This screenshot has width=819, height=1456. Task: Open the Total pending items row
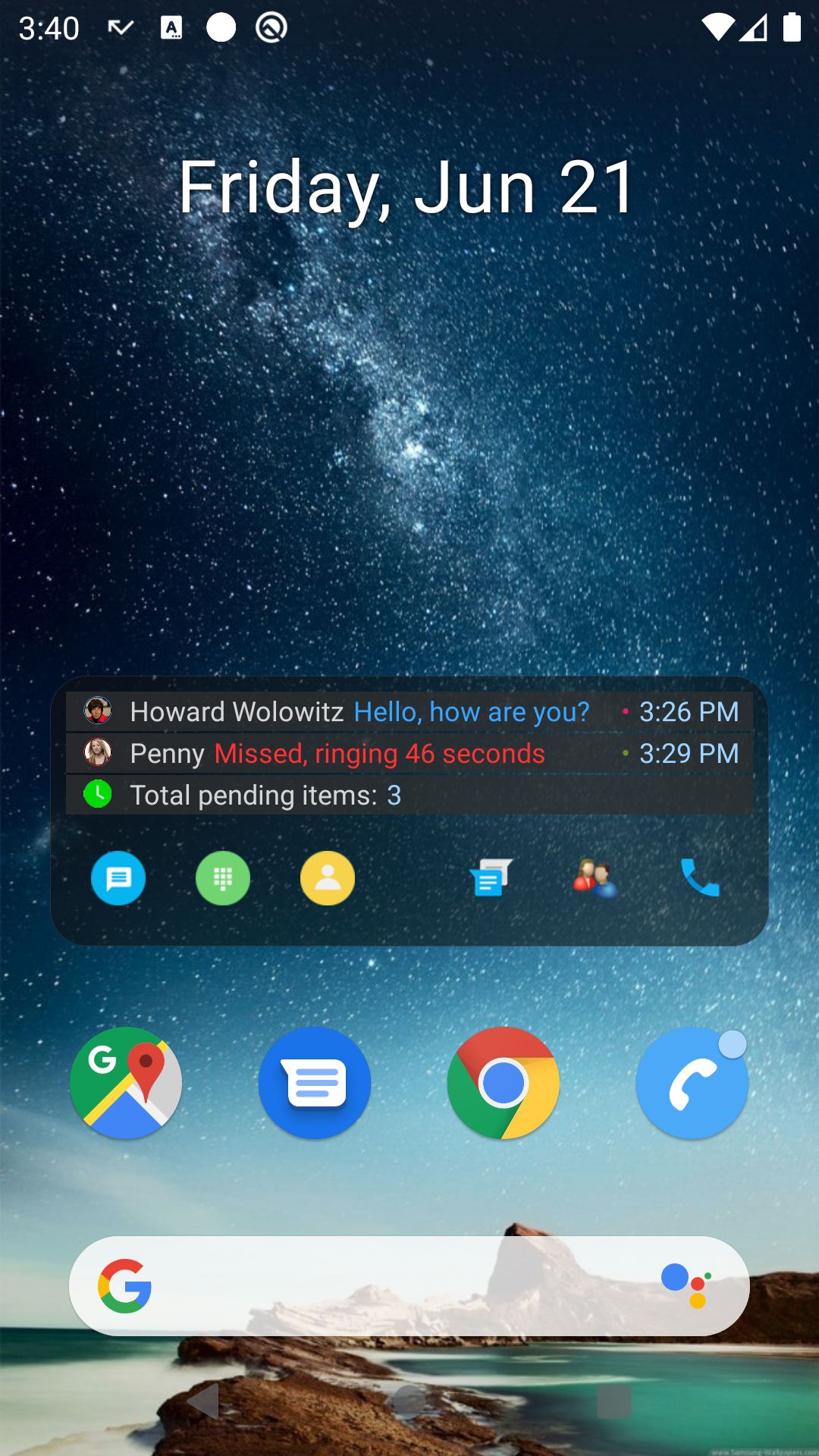409,795
